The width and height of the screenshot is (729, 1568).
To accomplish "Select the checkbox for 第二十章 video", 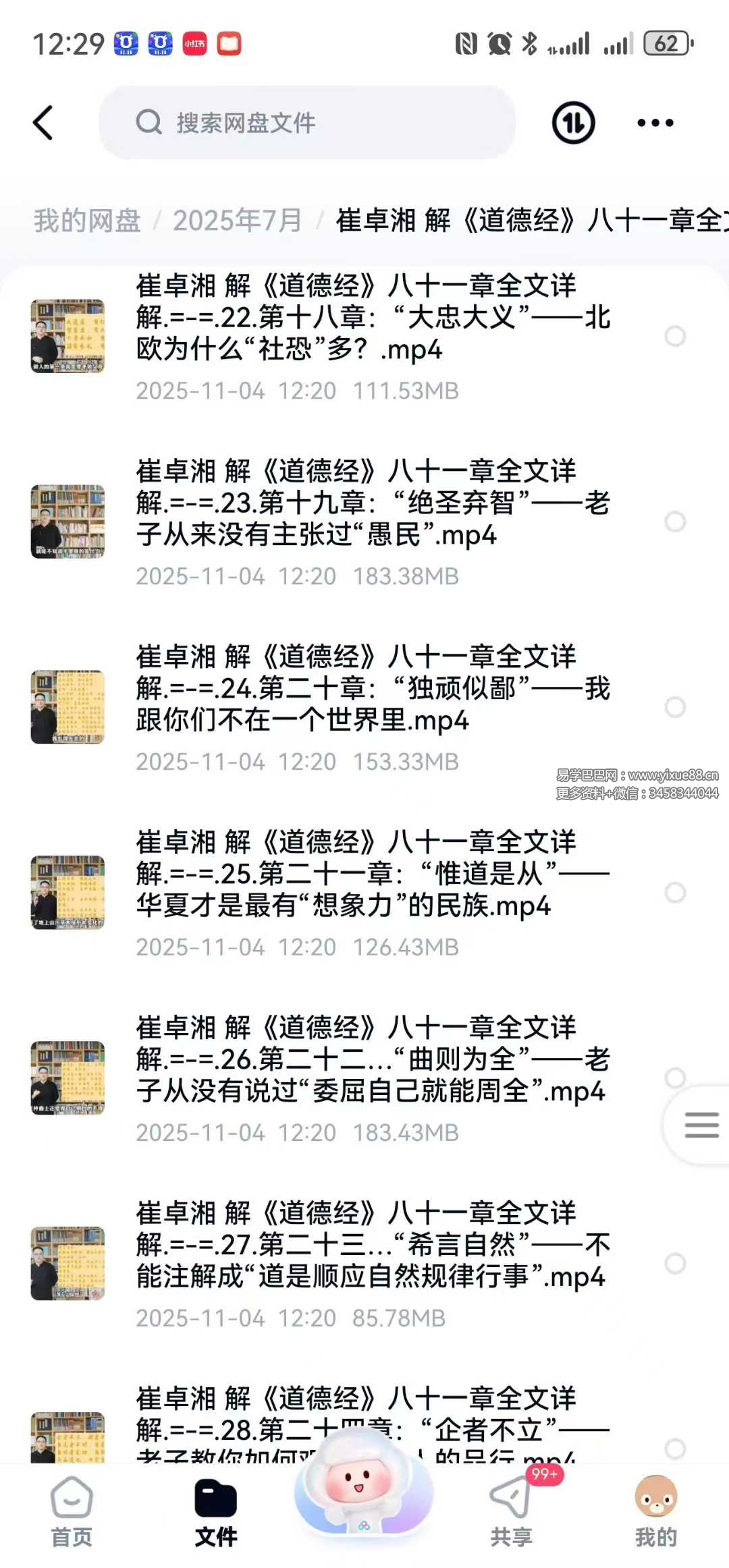I will pyautogui.click(x=675, y=707).
